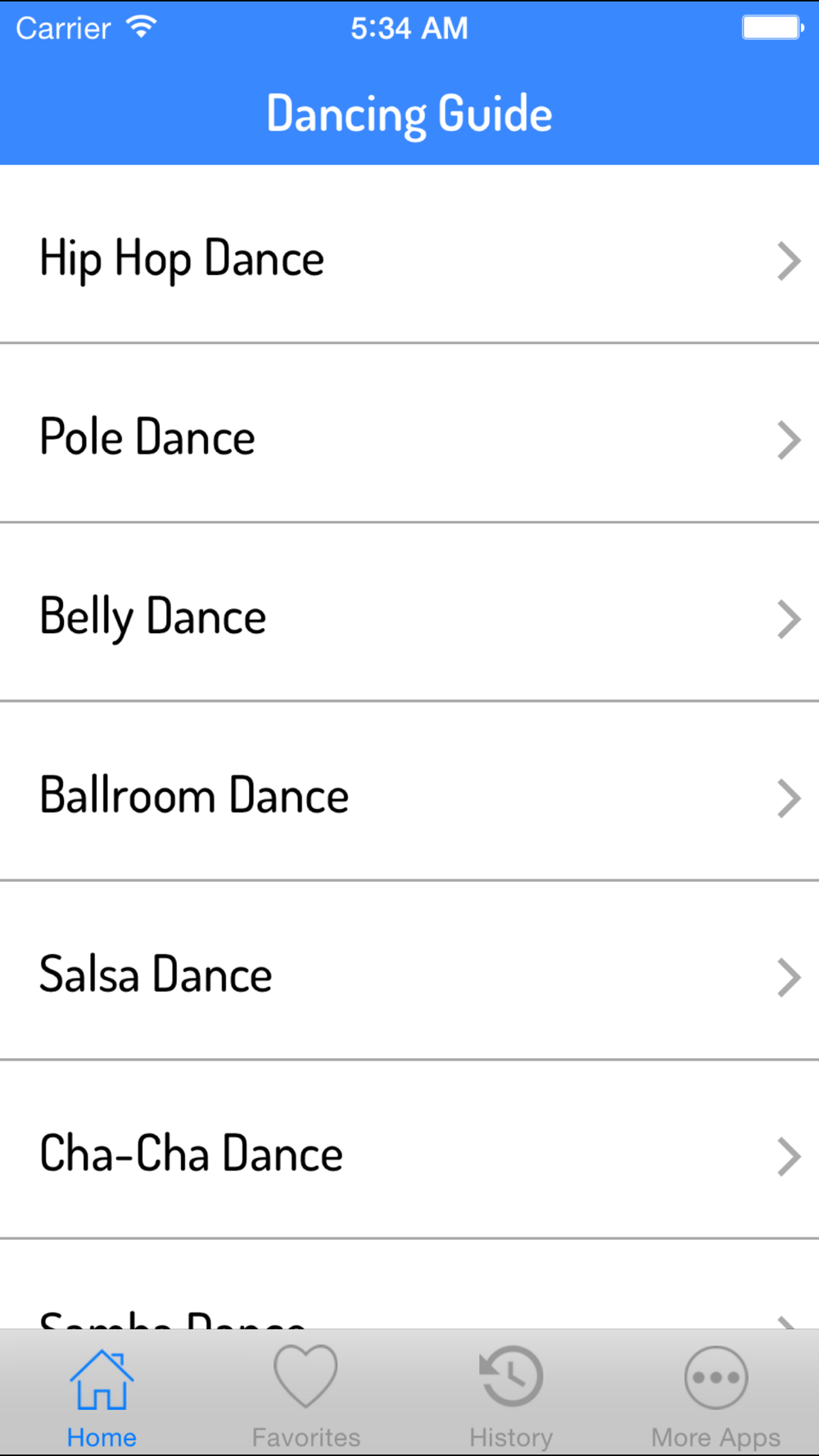Viewport: 819px width, 1456px height.
Task: Select Belly Dance from the list
Action: (409, 612)
